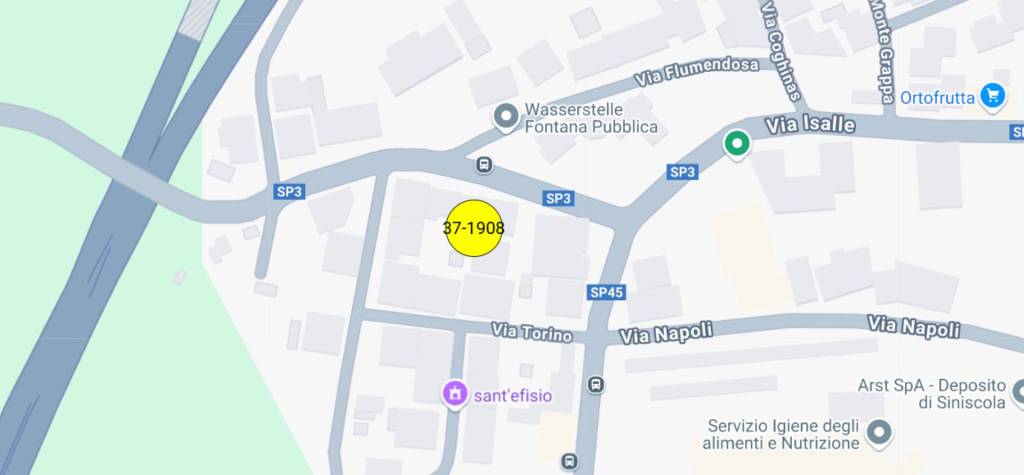Tap the bus stop icon below Via Torino
This screenshot has width=1024, height=475.
click(596, 385)
